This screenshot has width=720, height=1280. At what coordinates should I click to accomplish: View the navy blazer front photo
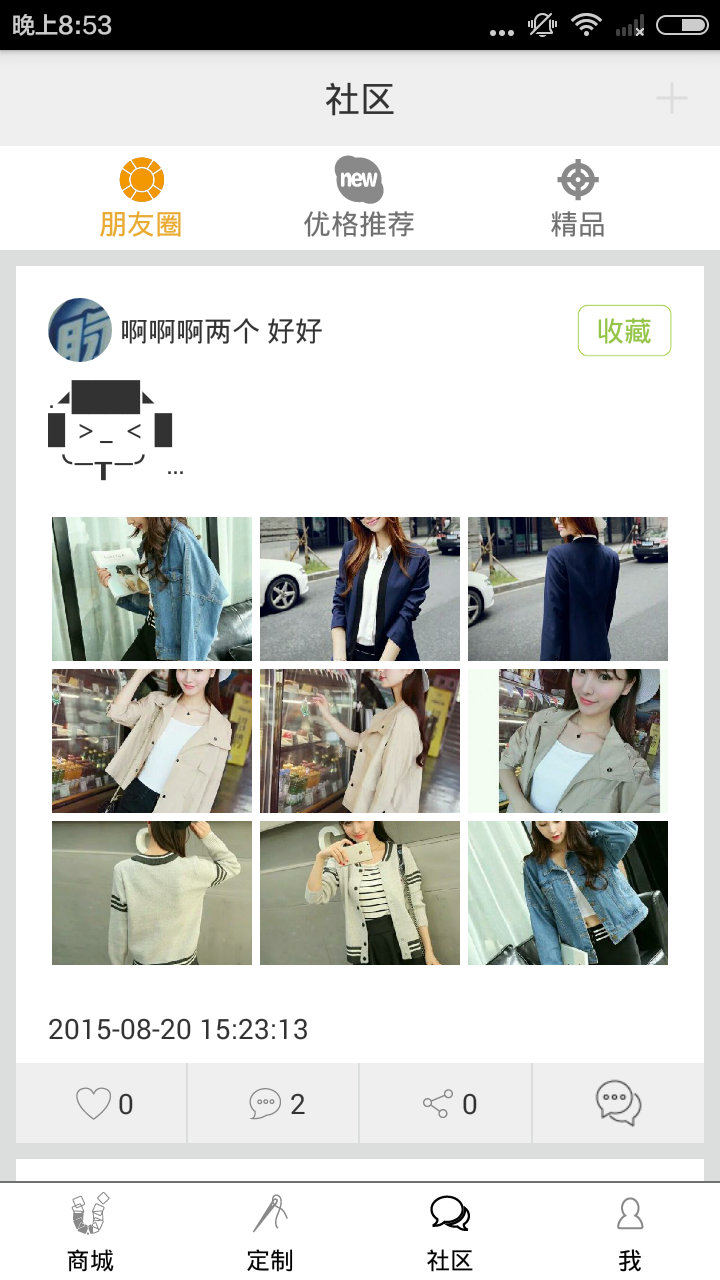(x=360, y=589)
